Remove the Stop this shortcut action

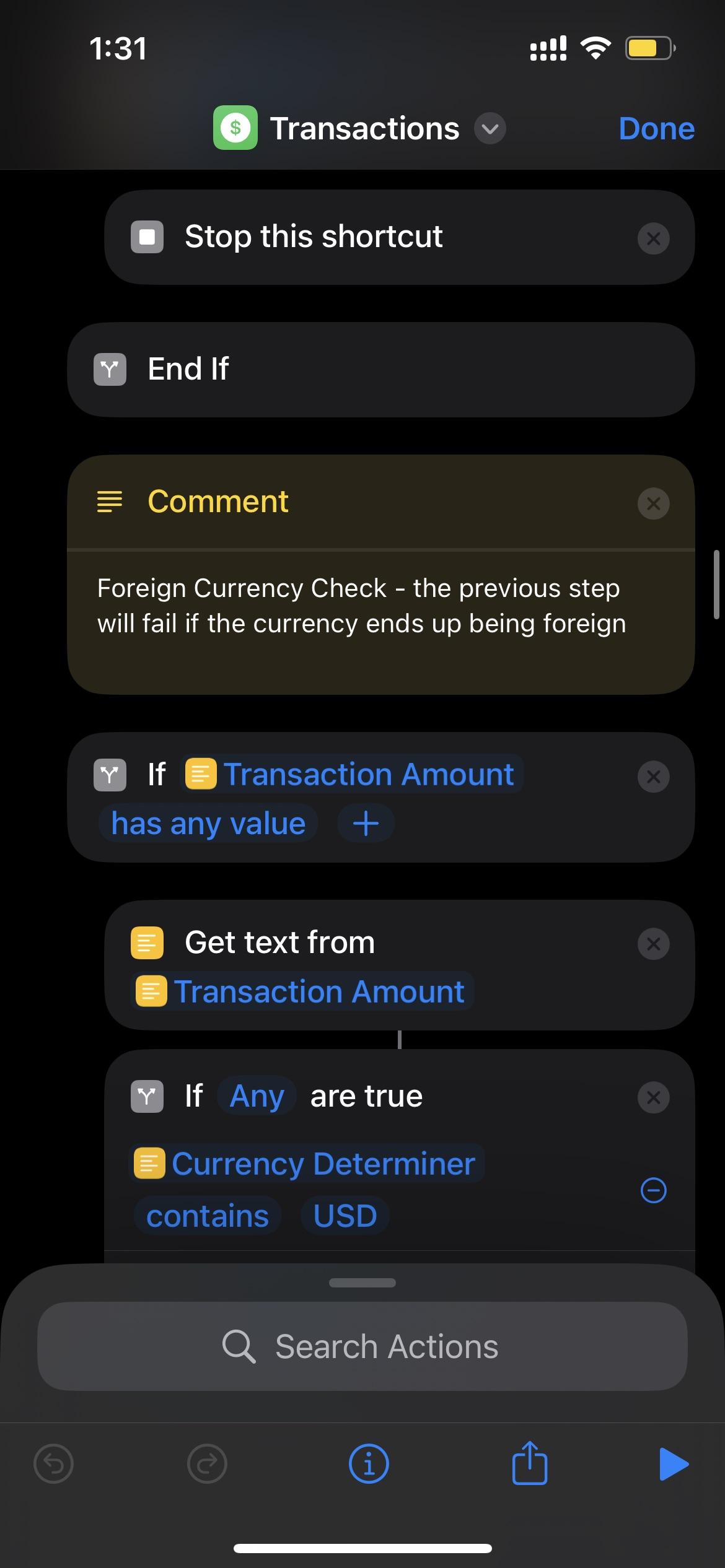tap(653, 238)
